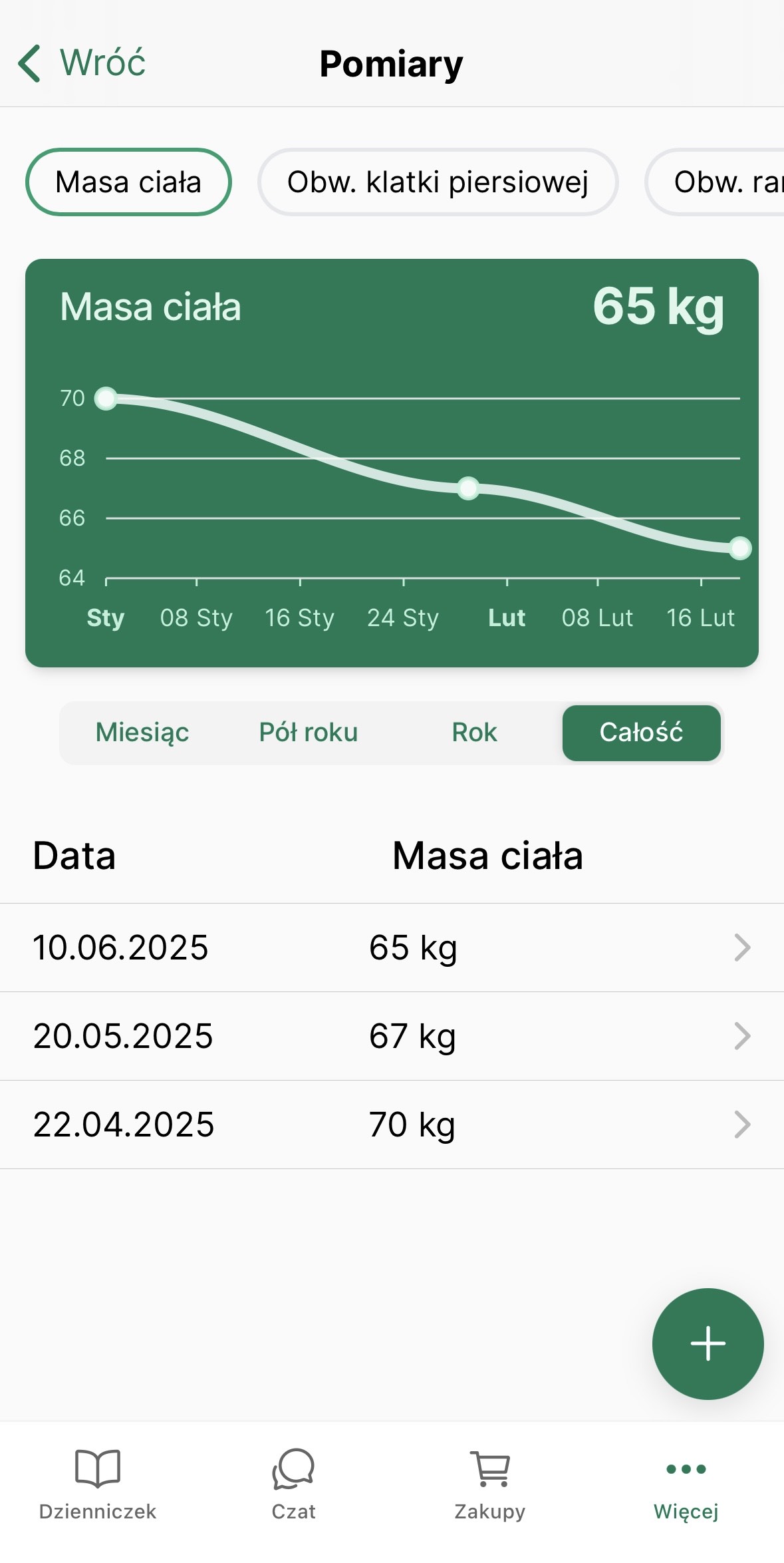
Task: View the 22.04.2025 entry of 70 kg
Action: (x=392, y=1125)
